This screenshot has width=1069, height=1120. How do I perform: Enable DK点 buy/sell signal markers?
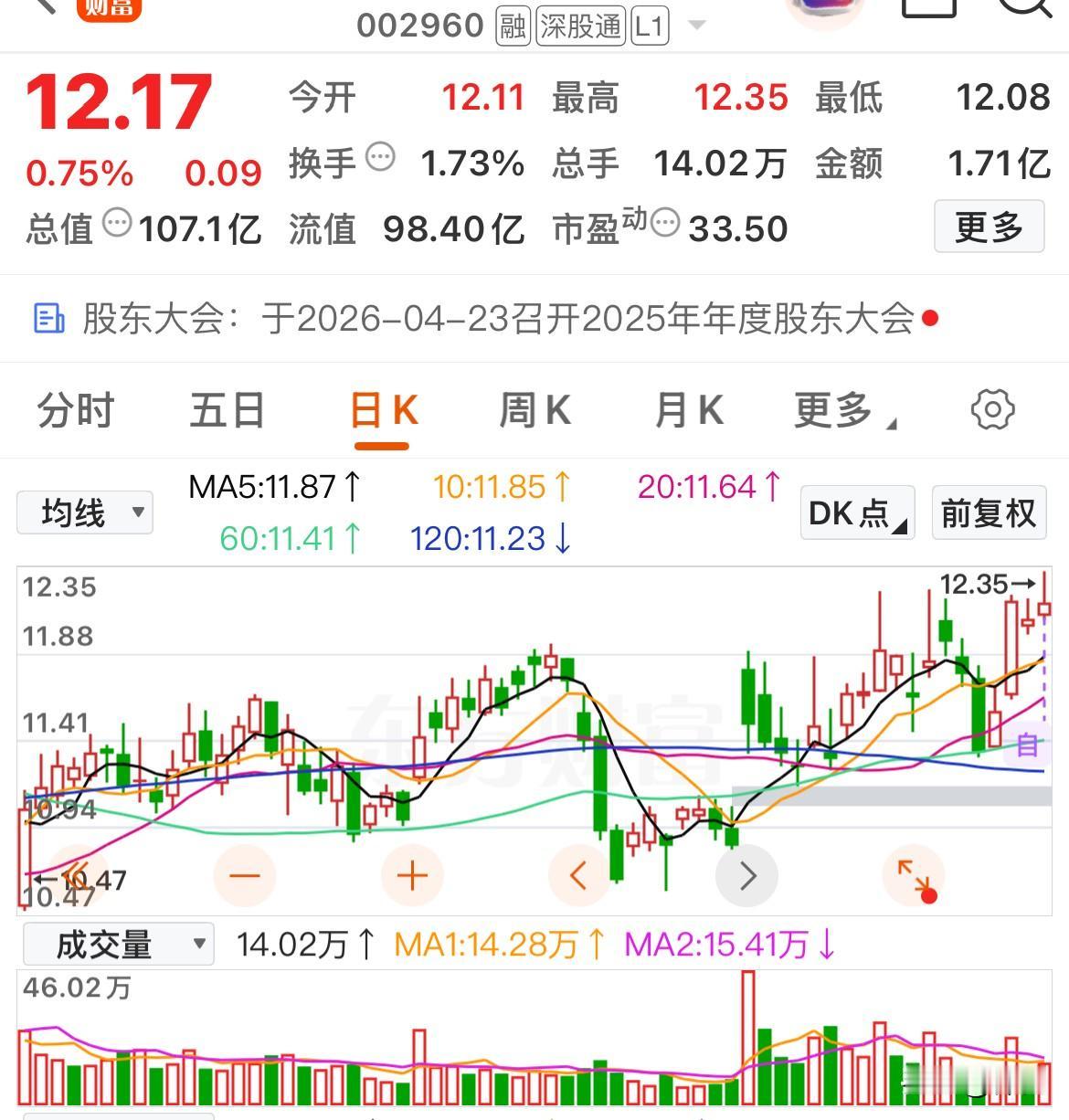click(855, 513)
